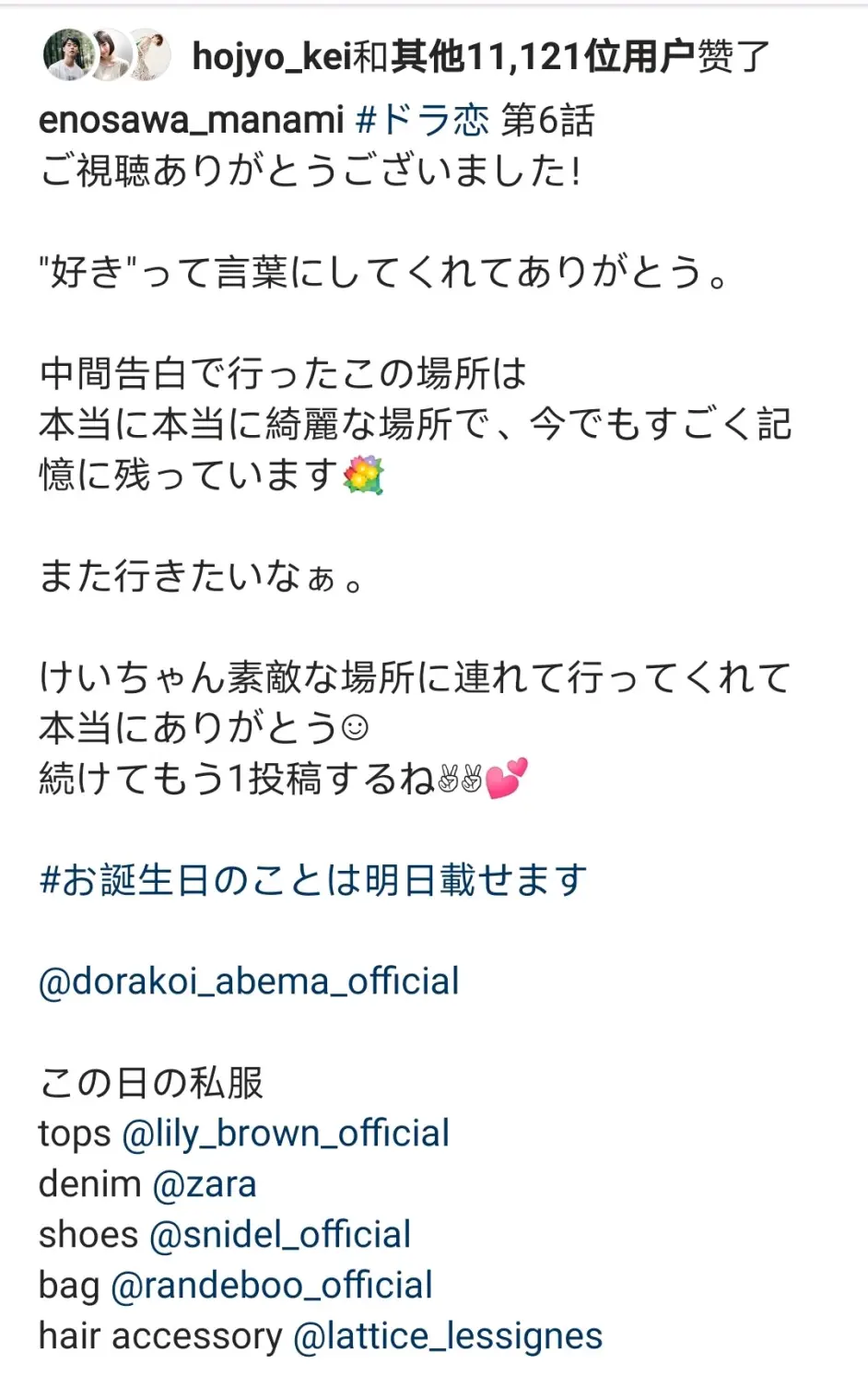Open the #ドラ恋 hashtag

pos(422,120)
